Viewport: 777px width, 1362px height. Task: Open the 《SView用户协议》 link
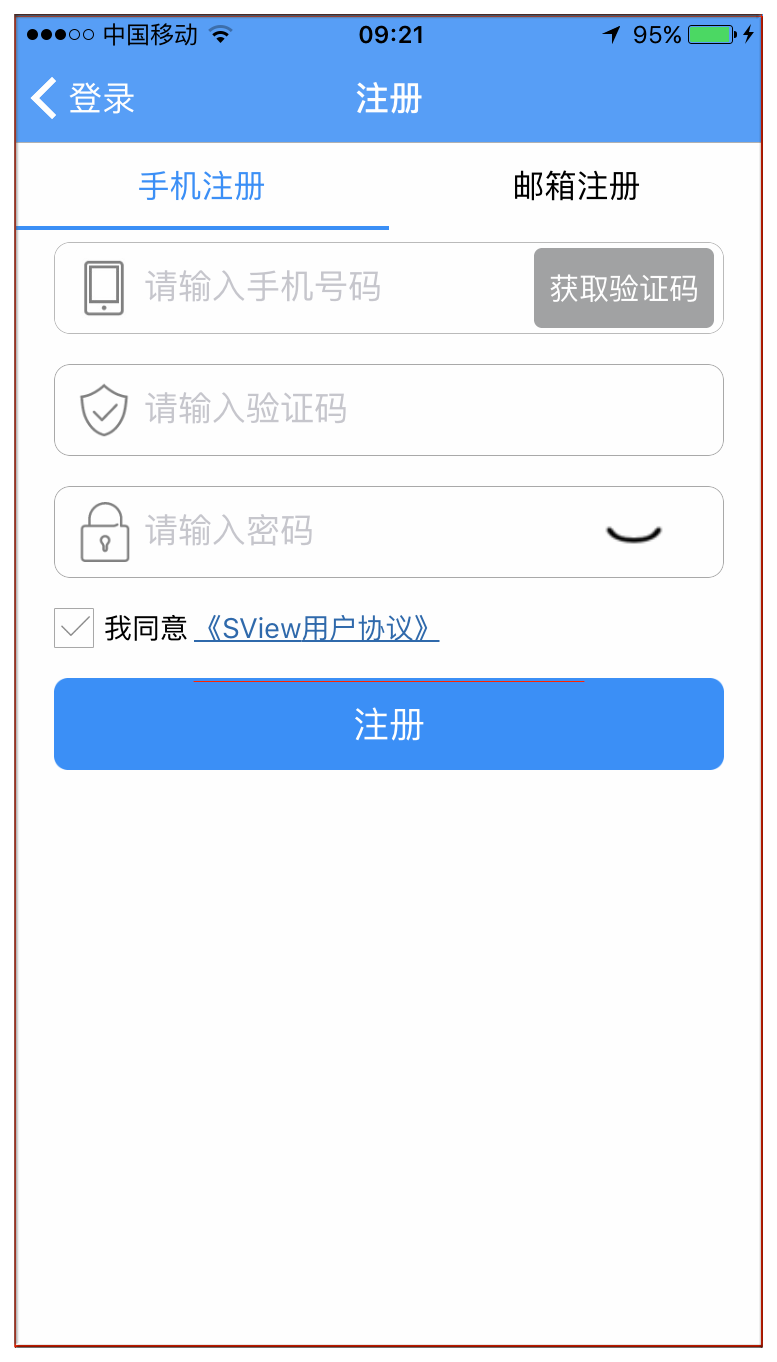316,628
